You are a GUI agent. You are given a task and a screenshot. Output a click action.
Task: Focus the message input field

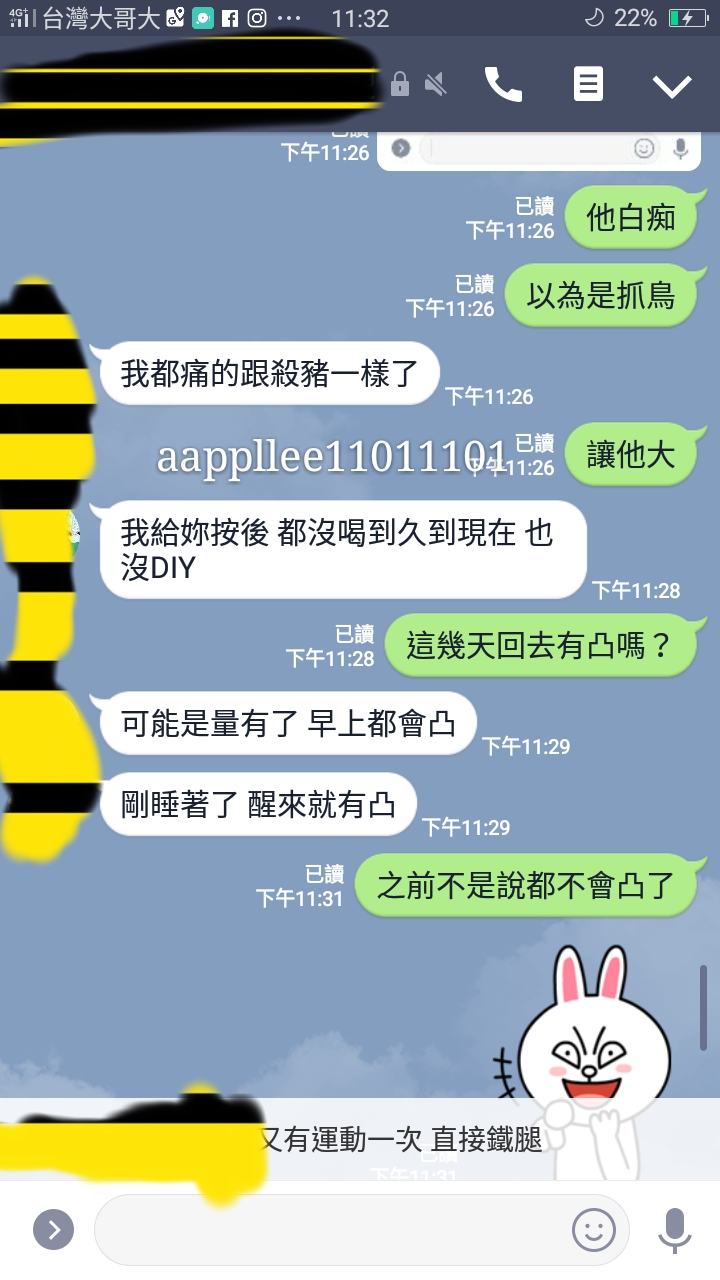click(x=330, y=1229)
